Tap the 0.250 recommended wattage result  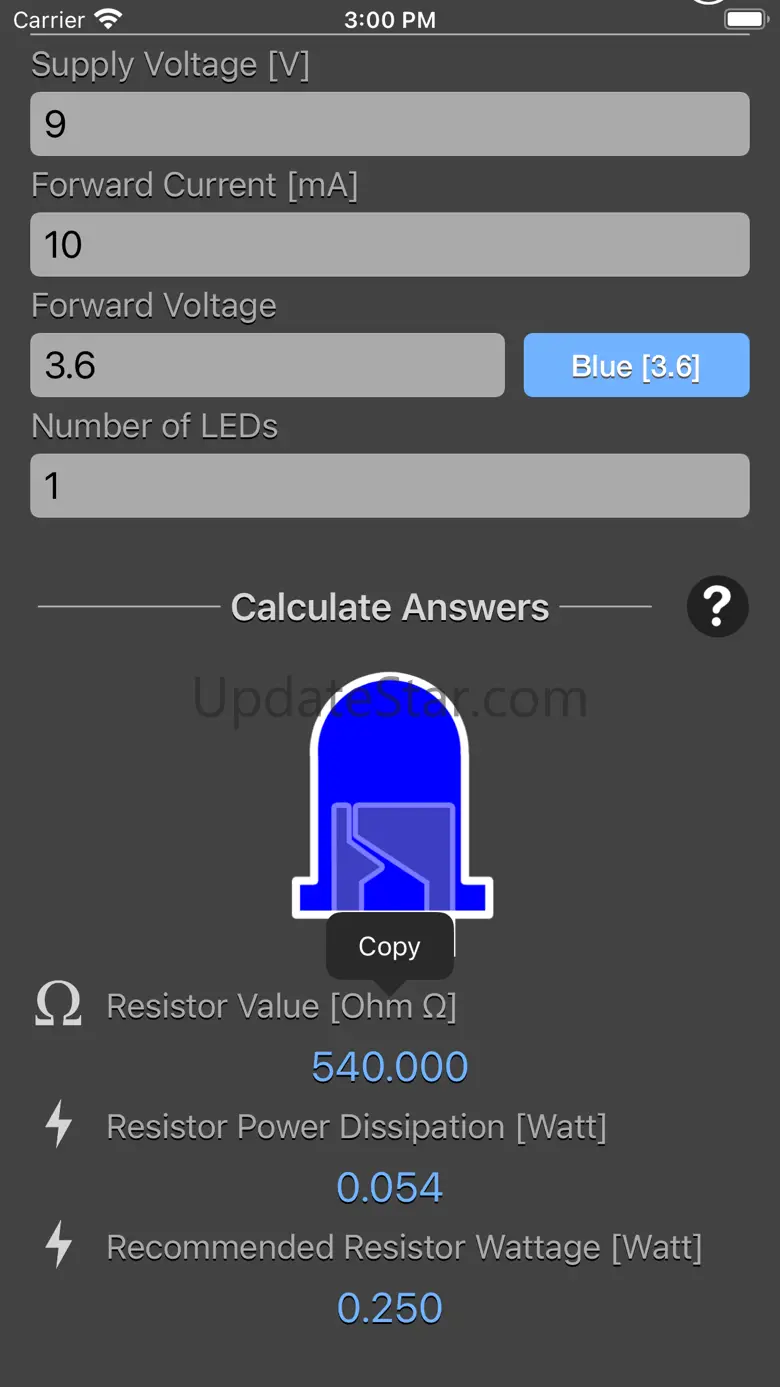pos(389,1308)
